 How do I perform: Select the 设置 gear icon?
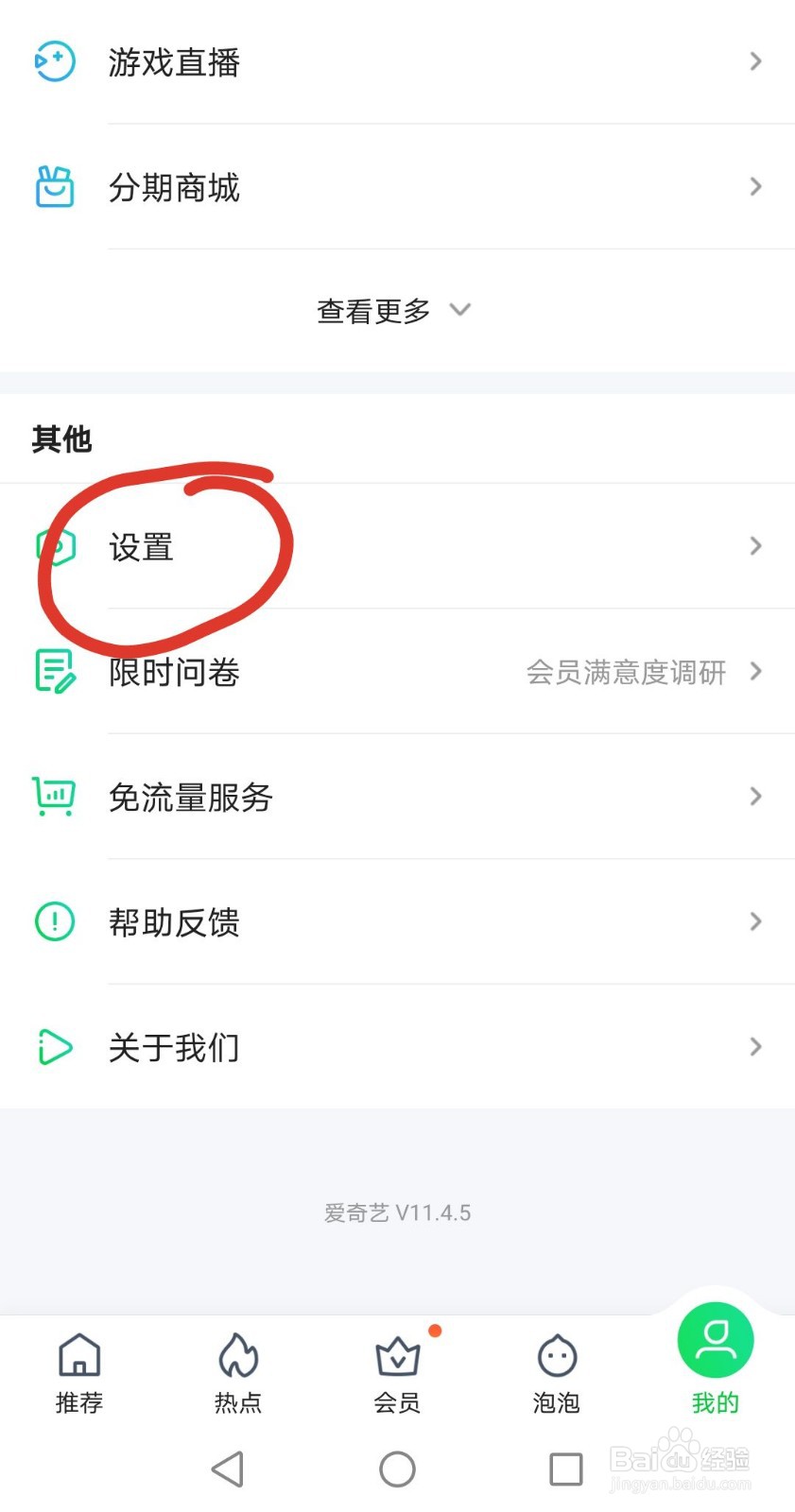(54, 545)
